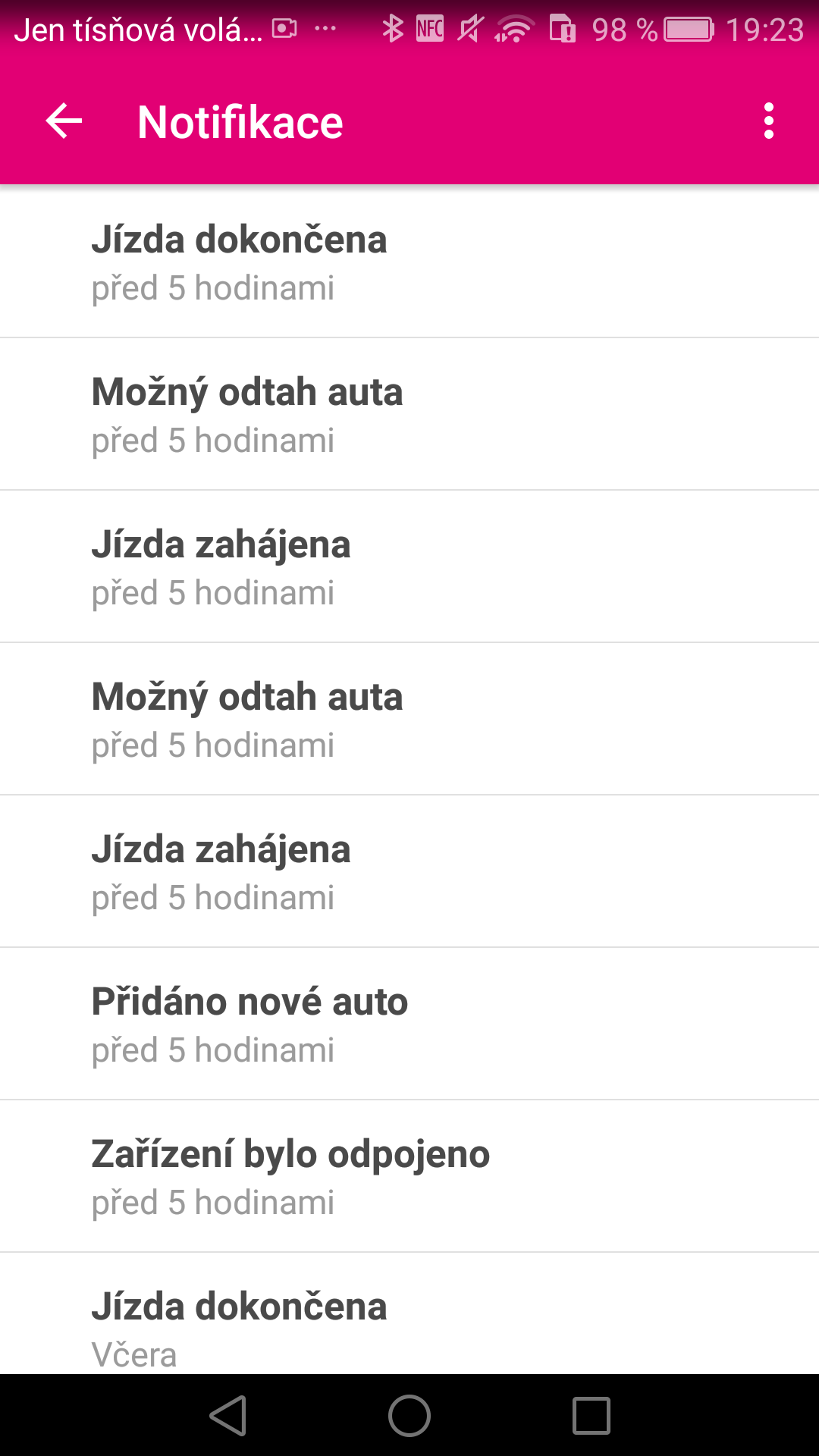Open the second Možný odtah auta notification
The height and width of the screenshot is (1456, 819).
pyautogui.click(x=409, y=718)
